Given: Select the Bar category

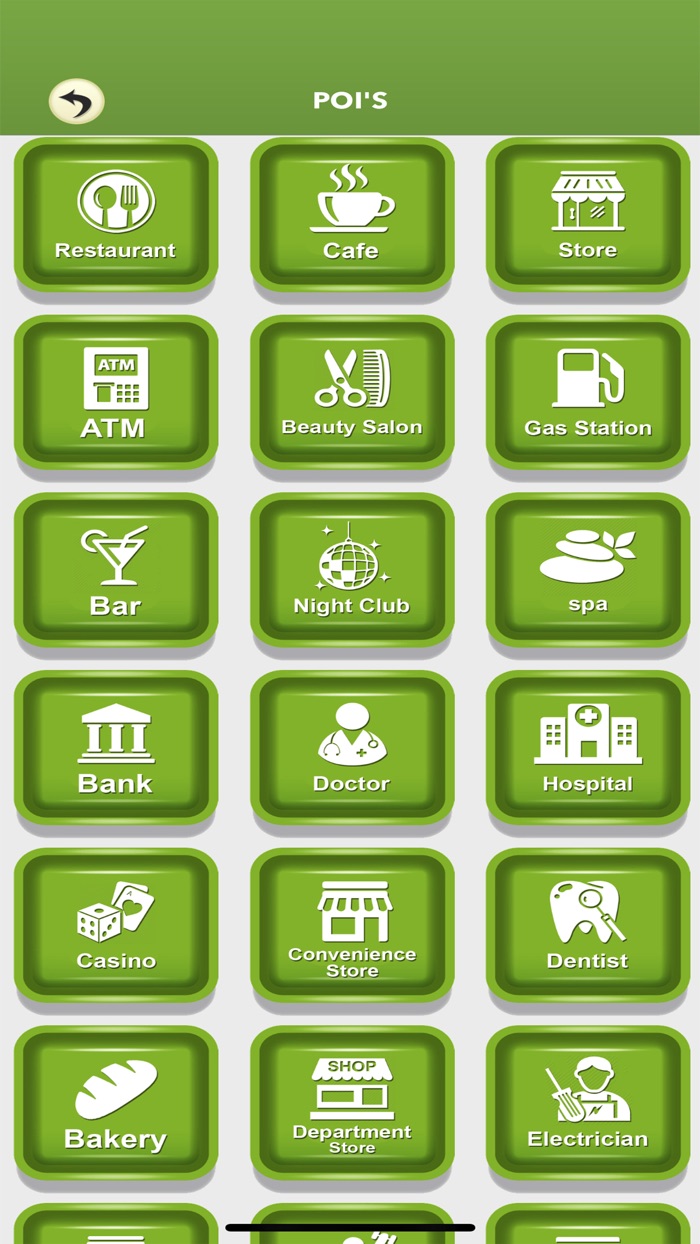Looking at the screenshot, I should pos(116,570).
